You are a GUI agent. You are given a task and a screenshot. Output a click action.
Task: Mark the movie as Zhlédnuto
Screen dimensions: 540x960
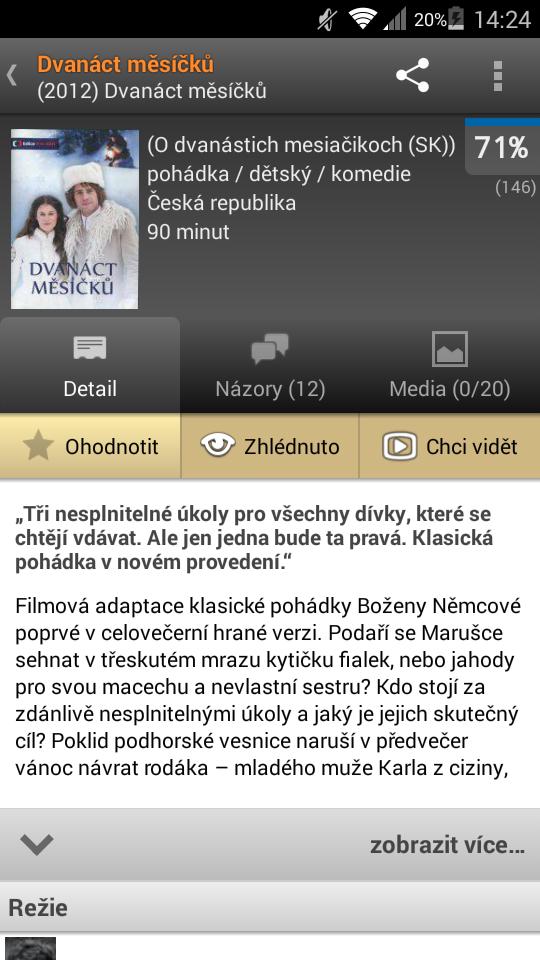click(270, 446)
